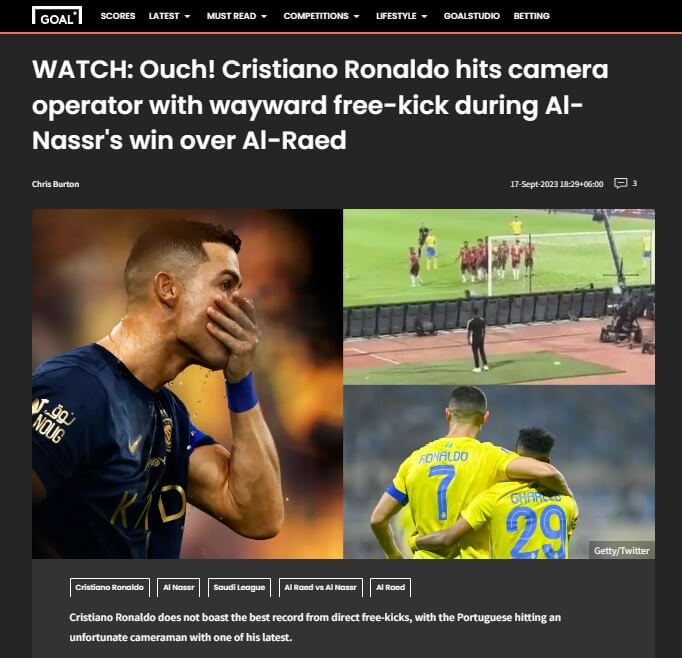682x658 pixels.
Task: Go to GoalStudio
Action: pos(473,16)
